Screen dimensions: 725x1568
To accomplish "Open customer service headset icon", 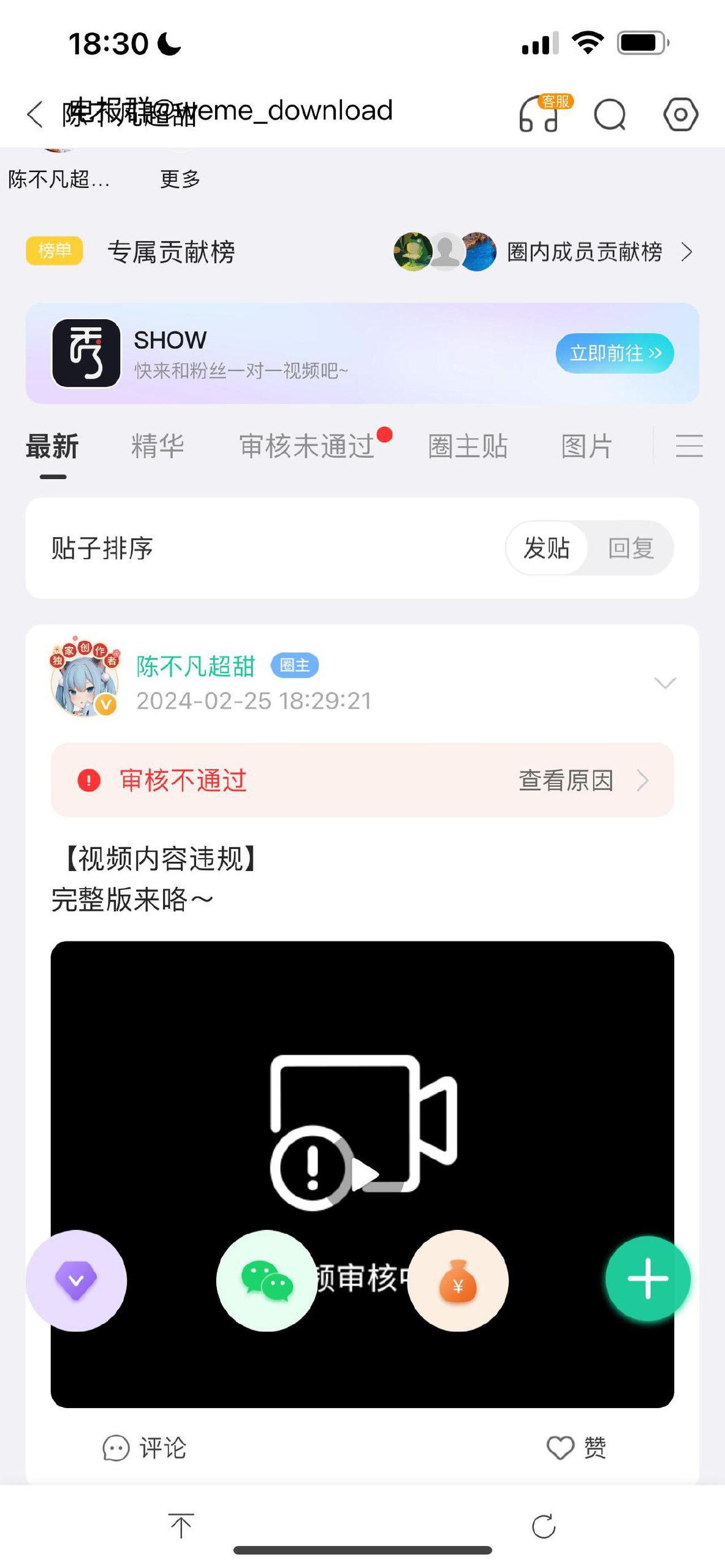I will click(541, 114).
